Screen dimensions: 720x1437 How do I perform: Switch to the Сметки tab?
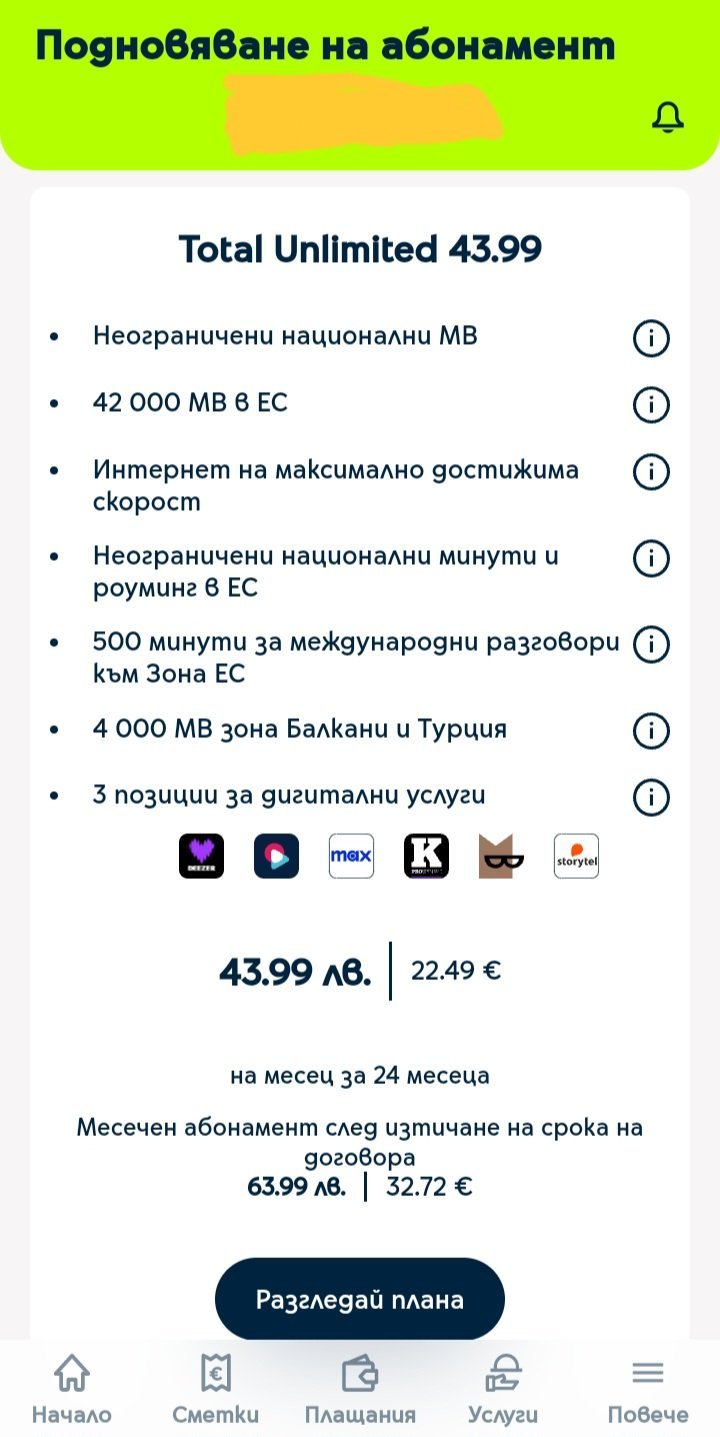click(x=216, y=1388)
